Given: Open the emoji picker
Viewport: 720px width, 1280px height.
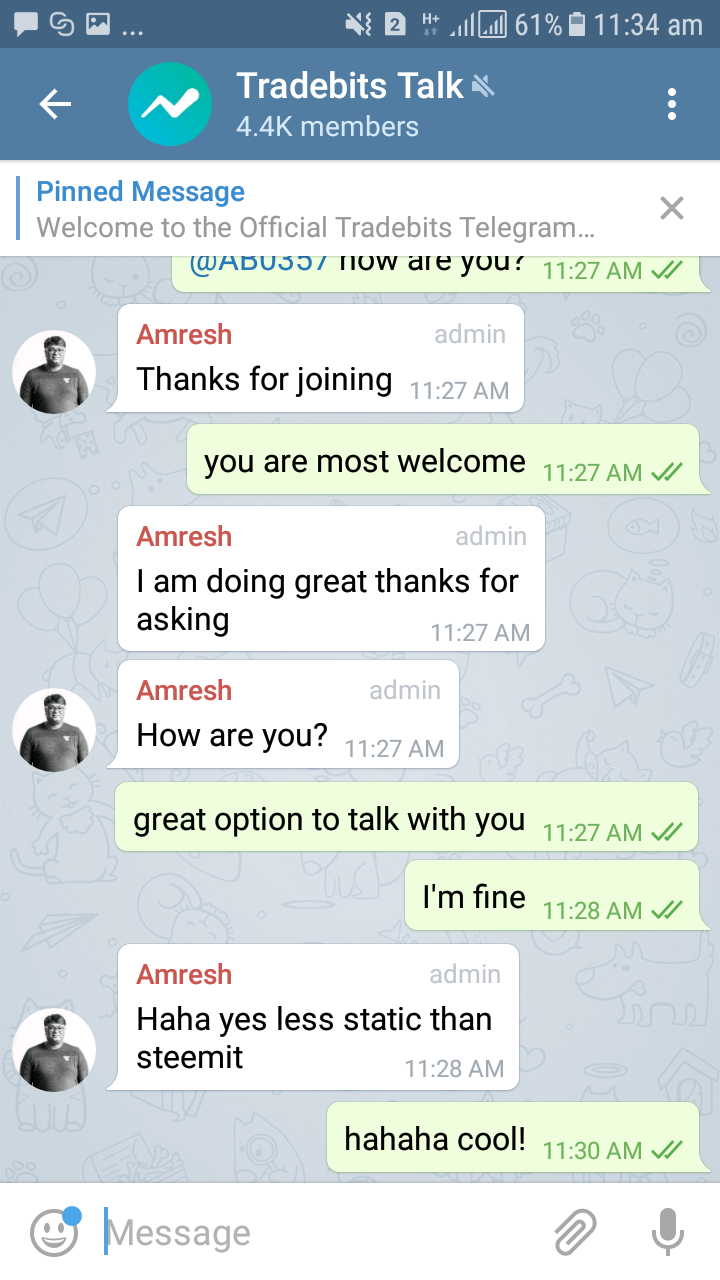Looking at the screenshot, I should pyautogui.click(x=54, y=1232).
